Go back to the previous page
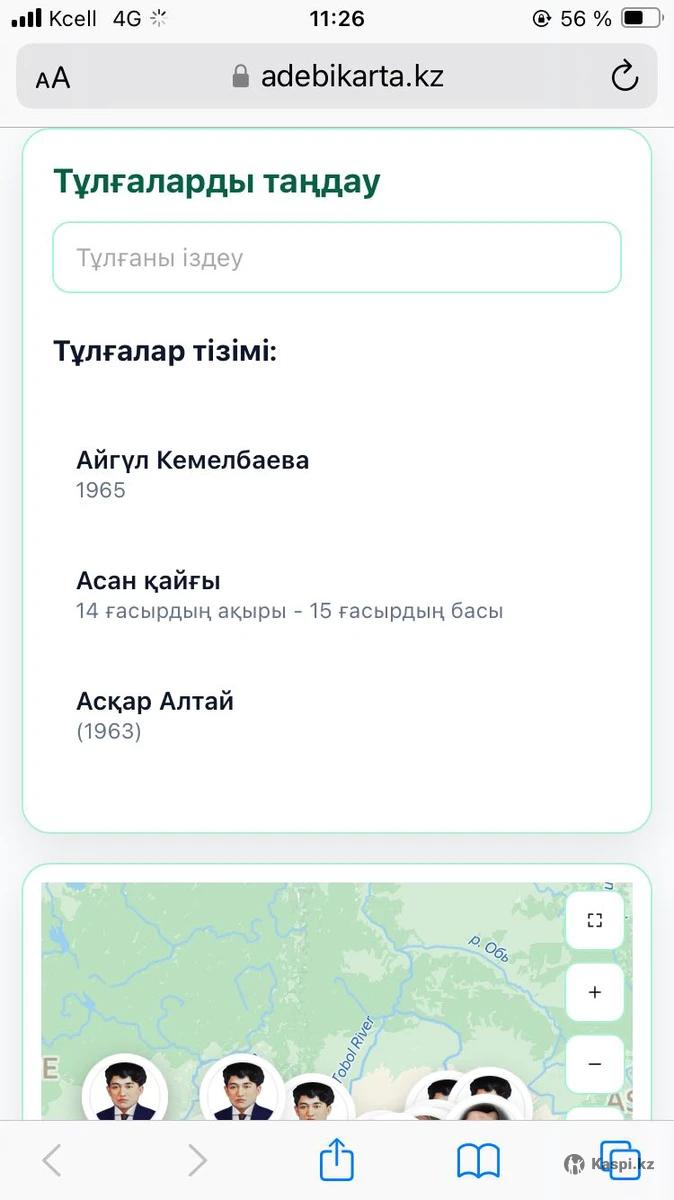Image resolution: width=674 pixels, height=1200 pixels. [x=53, y=1160]
